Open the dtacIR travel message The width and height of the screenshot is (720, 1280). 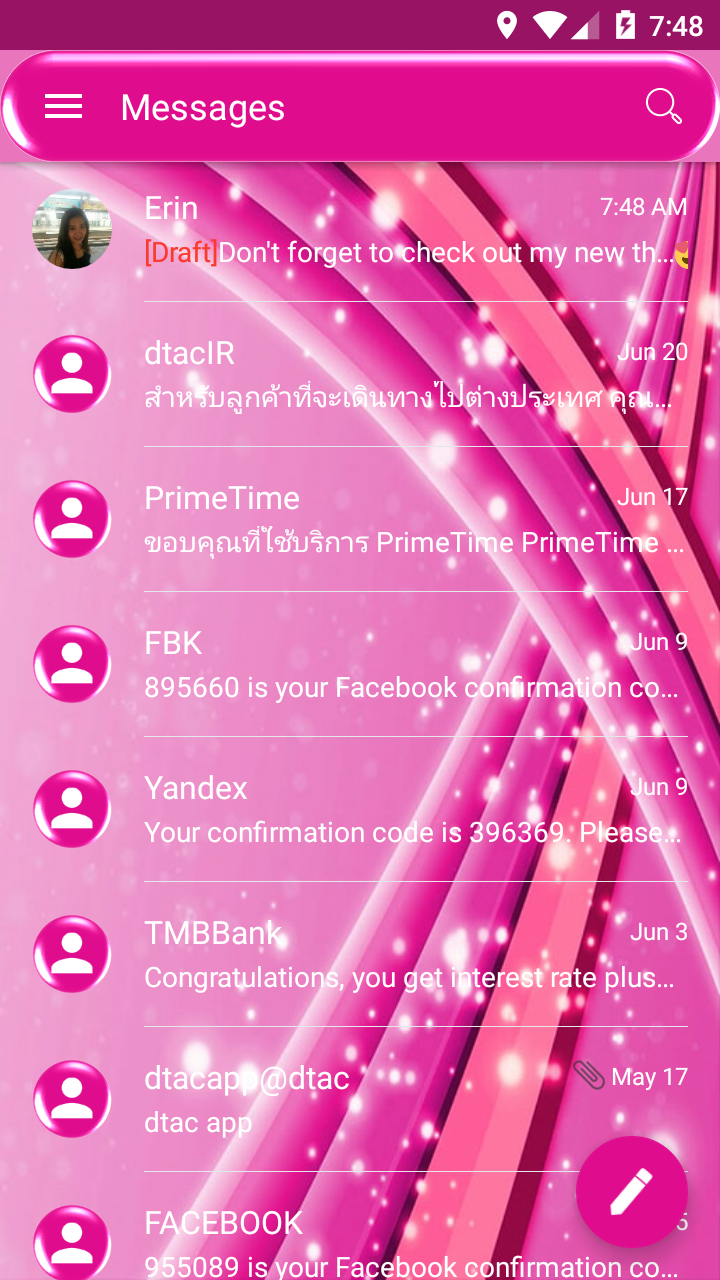click(x=400, y=373)
